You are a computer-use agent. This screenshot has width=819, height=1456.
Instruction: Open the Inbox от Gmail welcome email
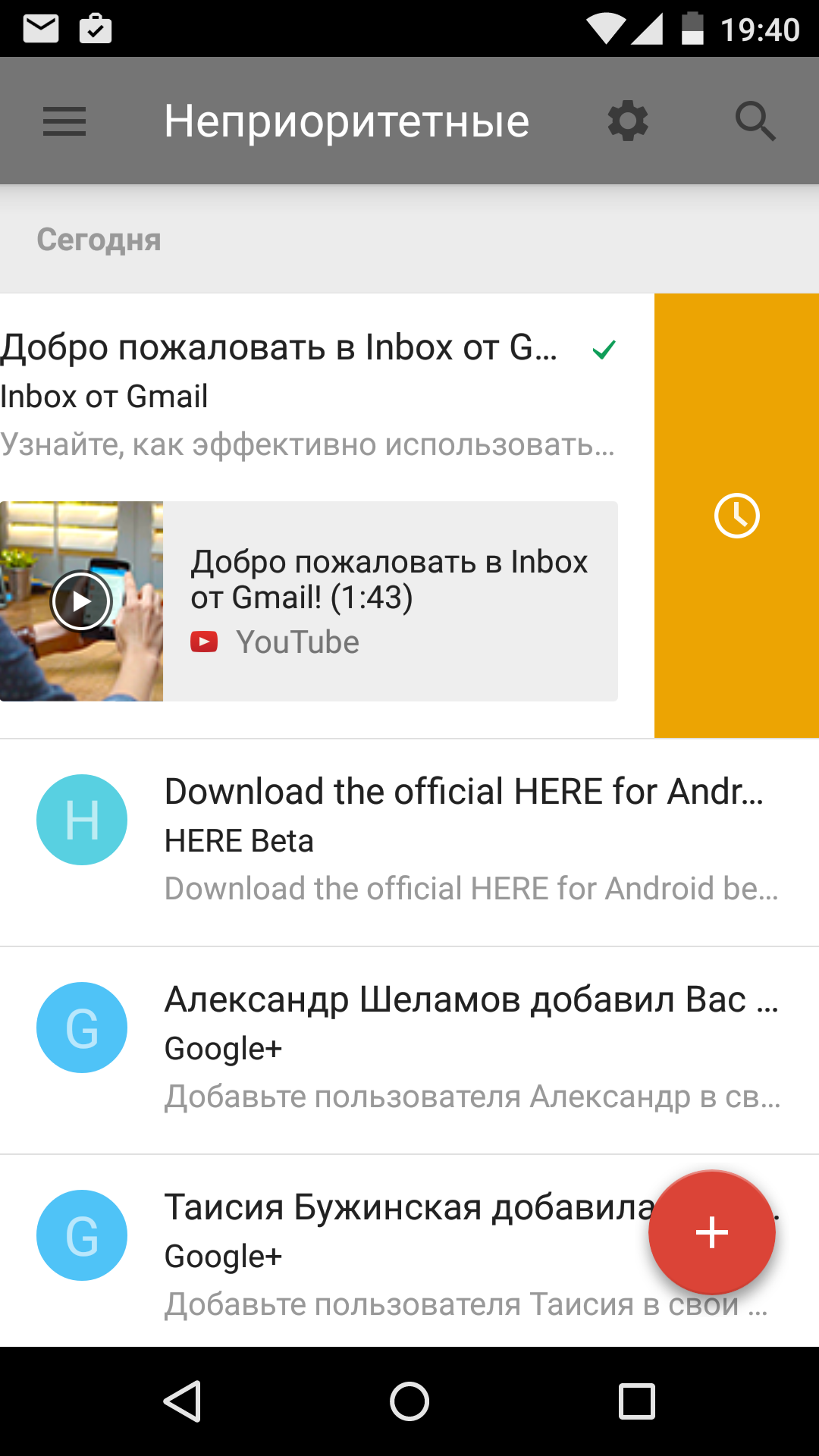(307, 394)
